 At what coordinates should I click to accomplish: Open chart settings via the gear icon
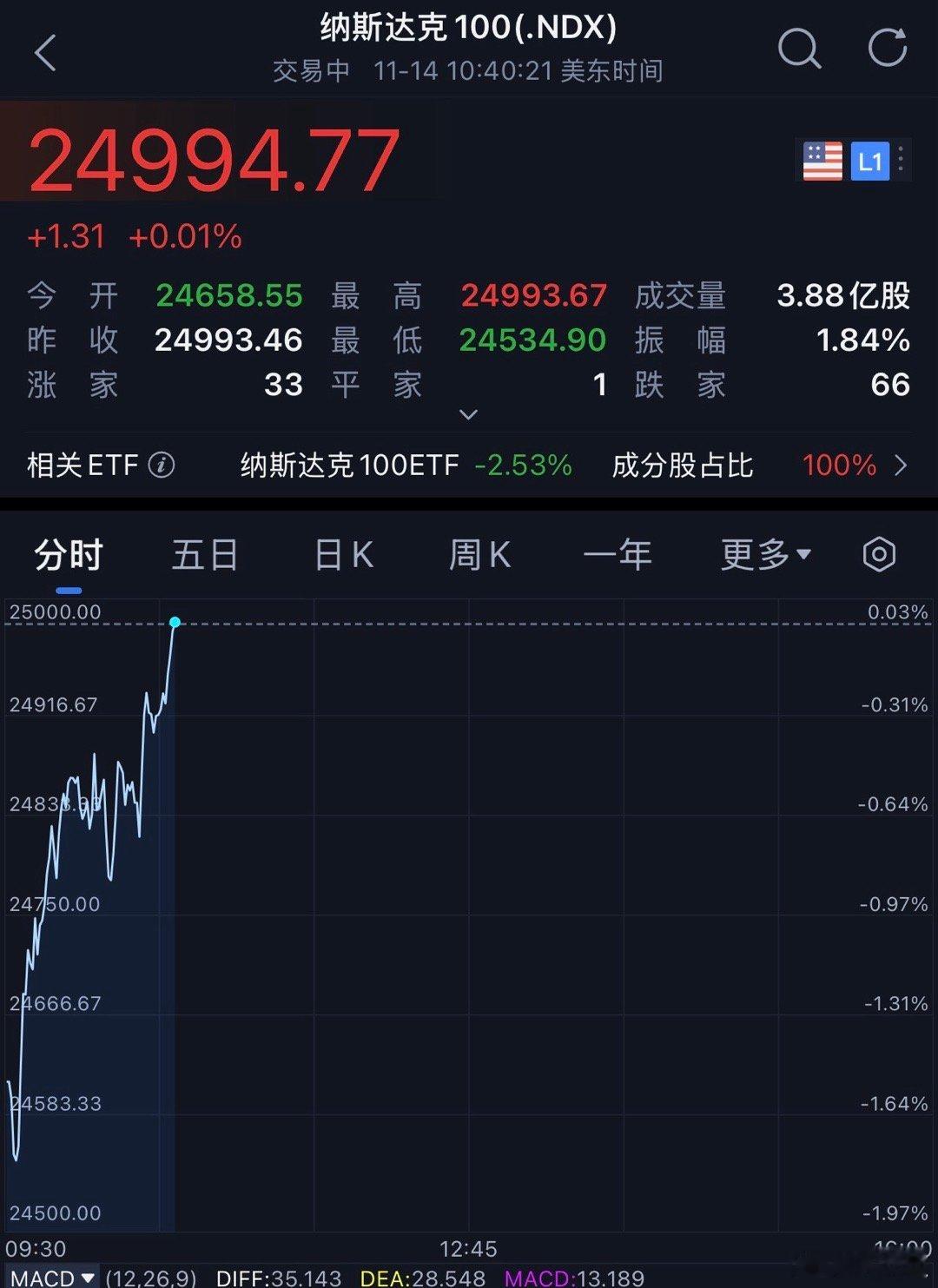click(x=880, y=553)
